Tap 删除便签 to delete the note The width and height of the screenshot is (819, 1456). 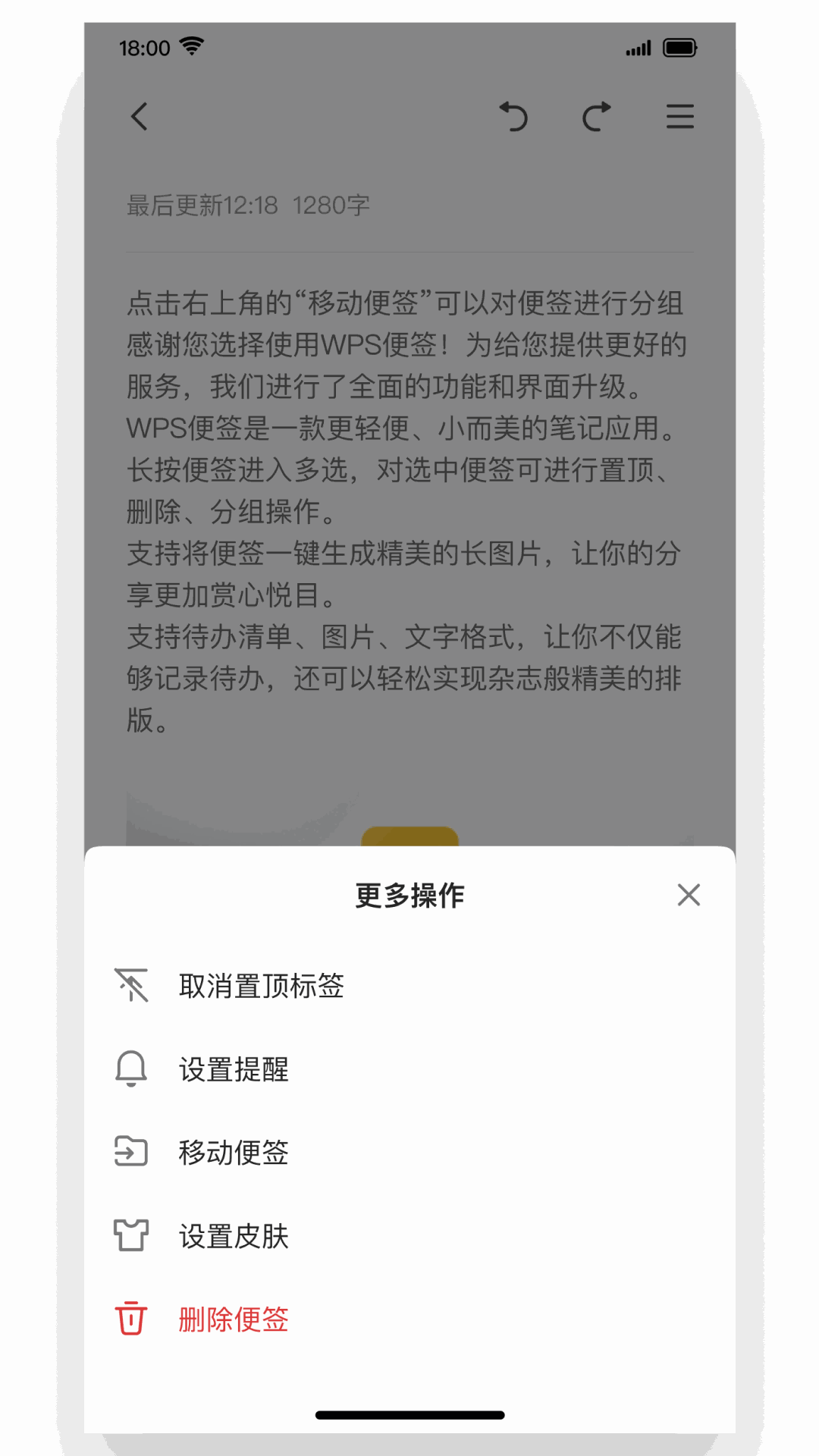coord(234,1319)
